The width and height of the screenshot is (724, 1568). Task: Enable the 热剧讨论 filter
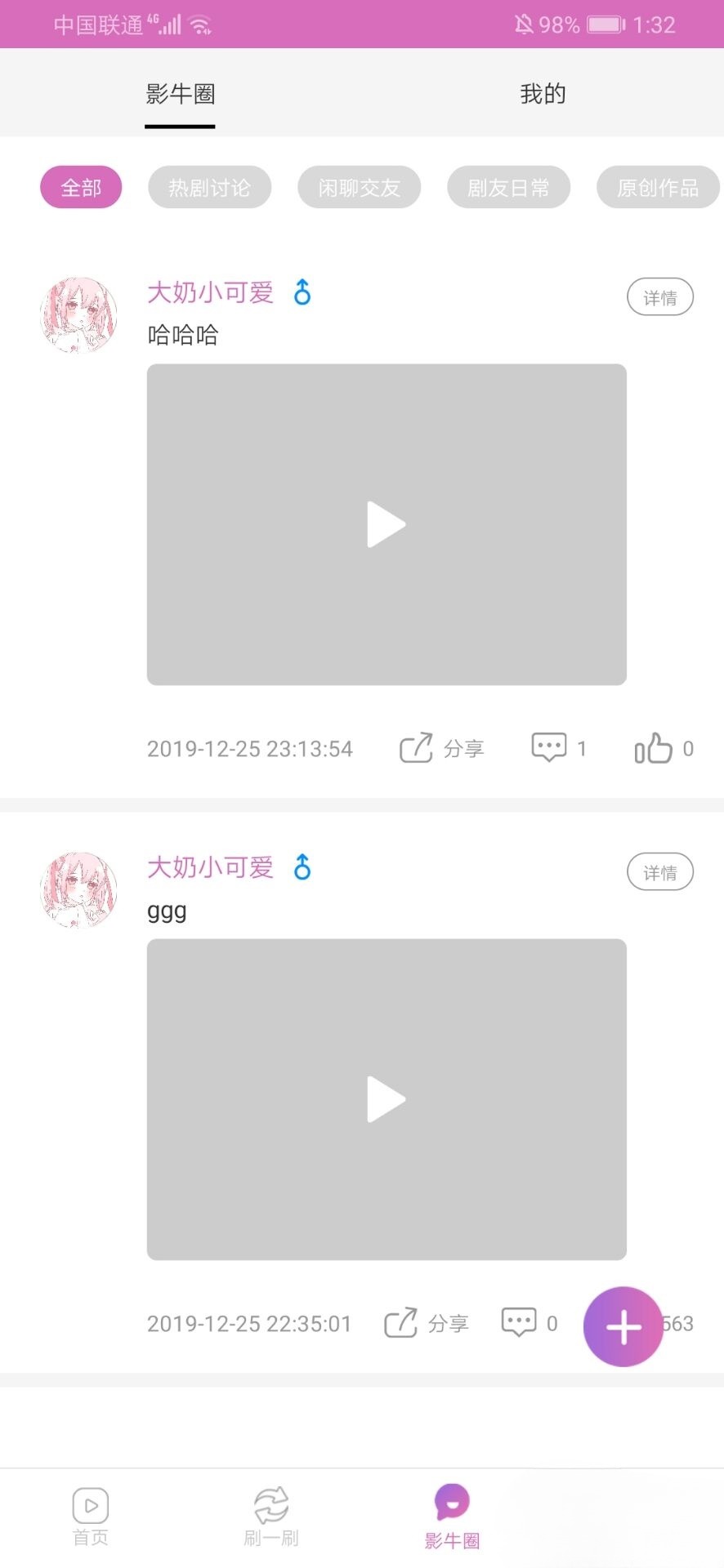coord(209,187)
